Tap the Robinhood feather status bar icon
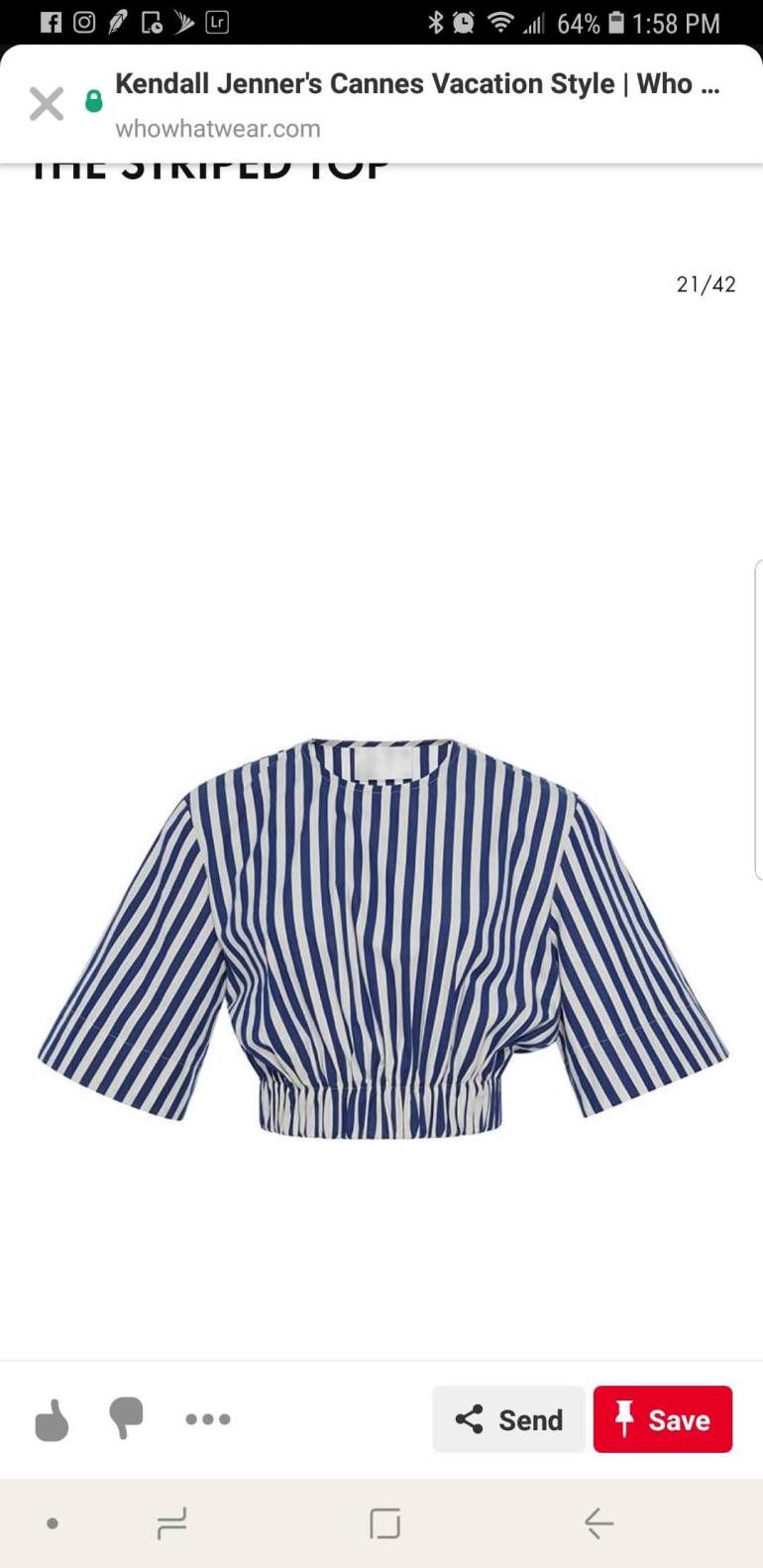Screen dimensions: 763x1568 pos(120,23)
